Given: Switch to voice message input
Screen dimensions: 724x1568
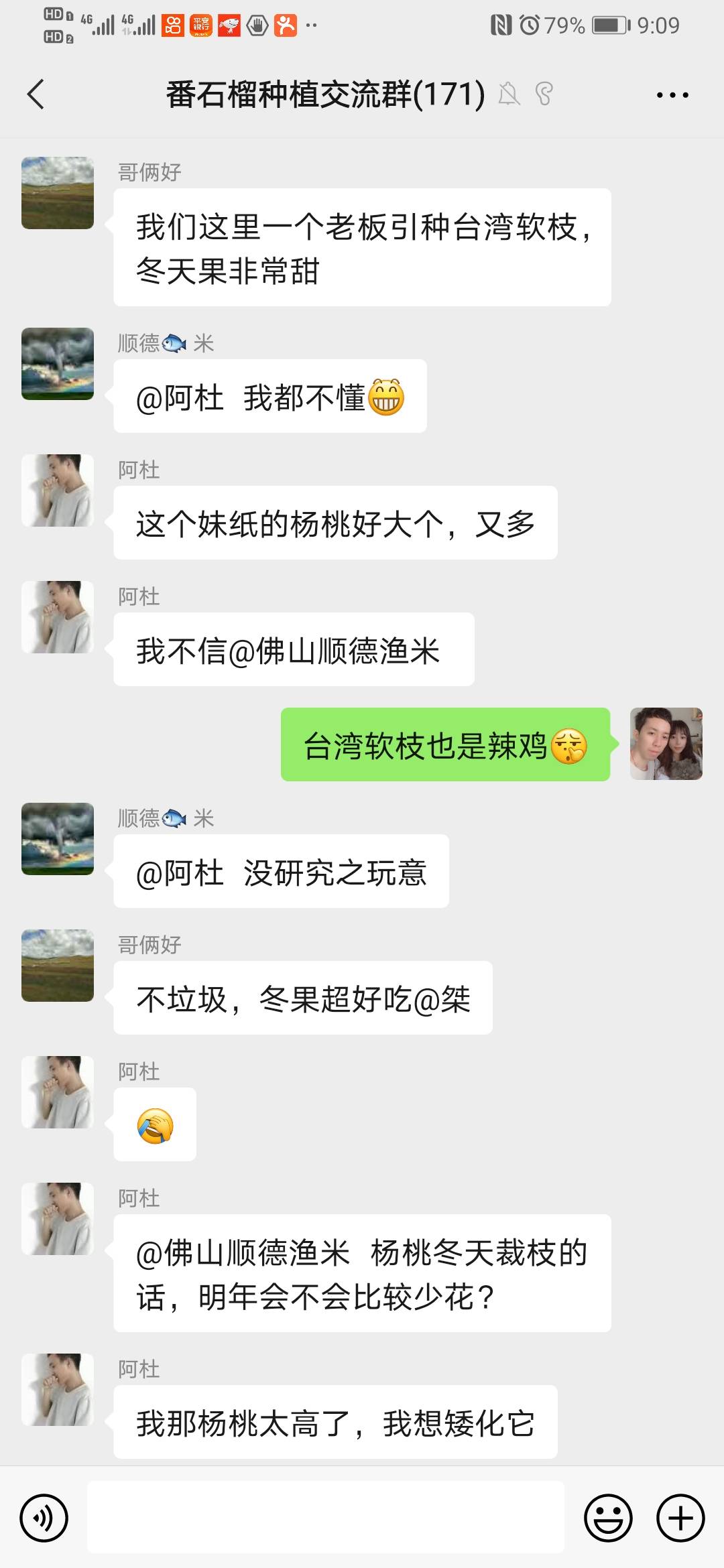Looking at the screenshot, I should coord(44,1518).
